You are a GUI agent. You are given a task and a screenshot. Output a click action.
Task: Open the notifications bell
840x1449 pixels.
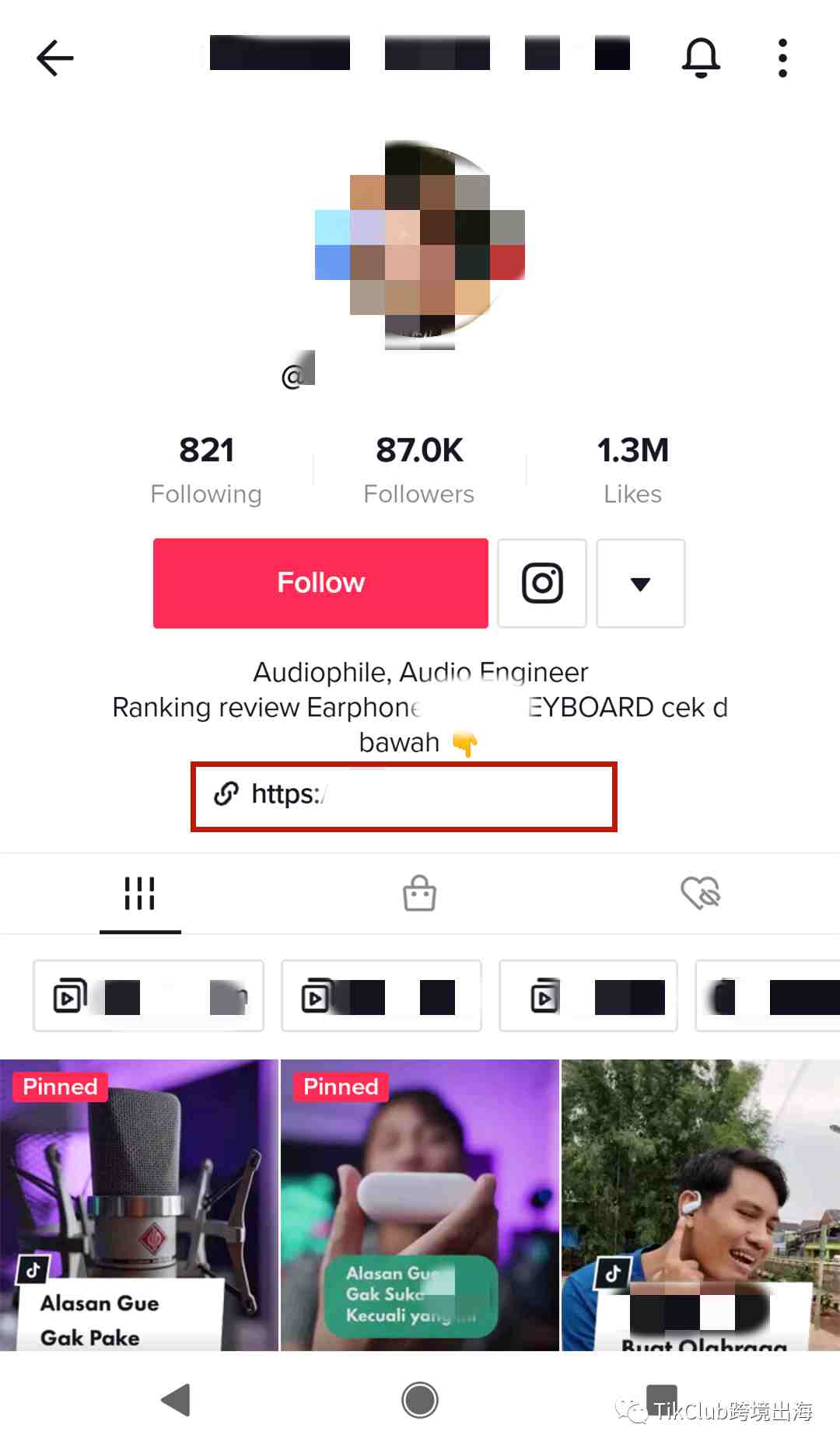point(701,58)
